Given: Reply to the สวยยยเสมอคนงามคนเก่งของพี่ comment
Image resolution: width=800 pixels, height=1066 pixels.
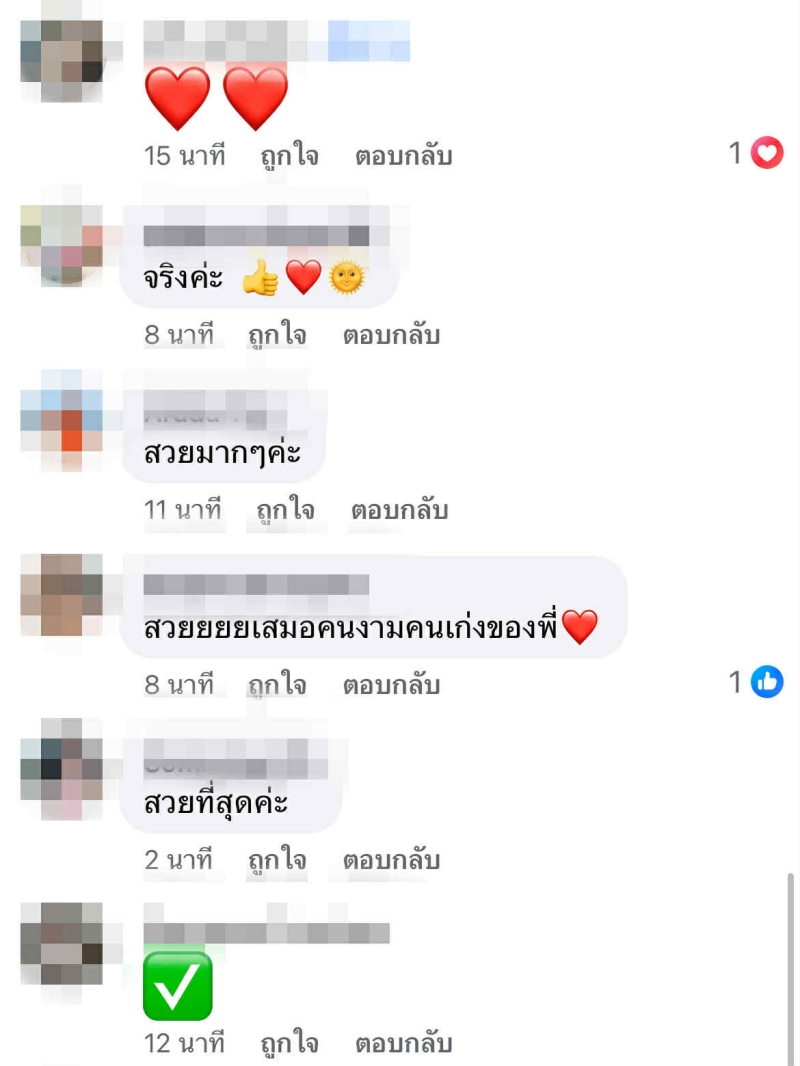Looking at the screenshot, I should coord(391,685).
